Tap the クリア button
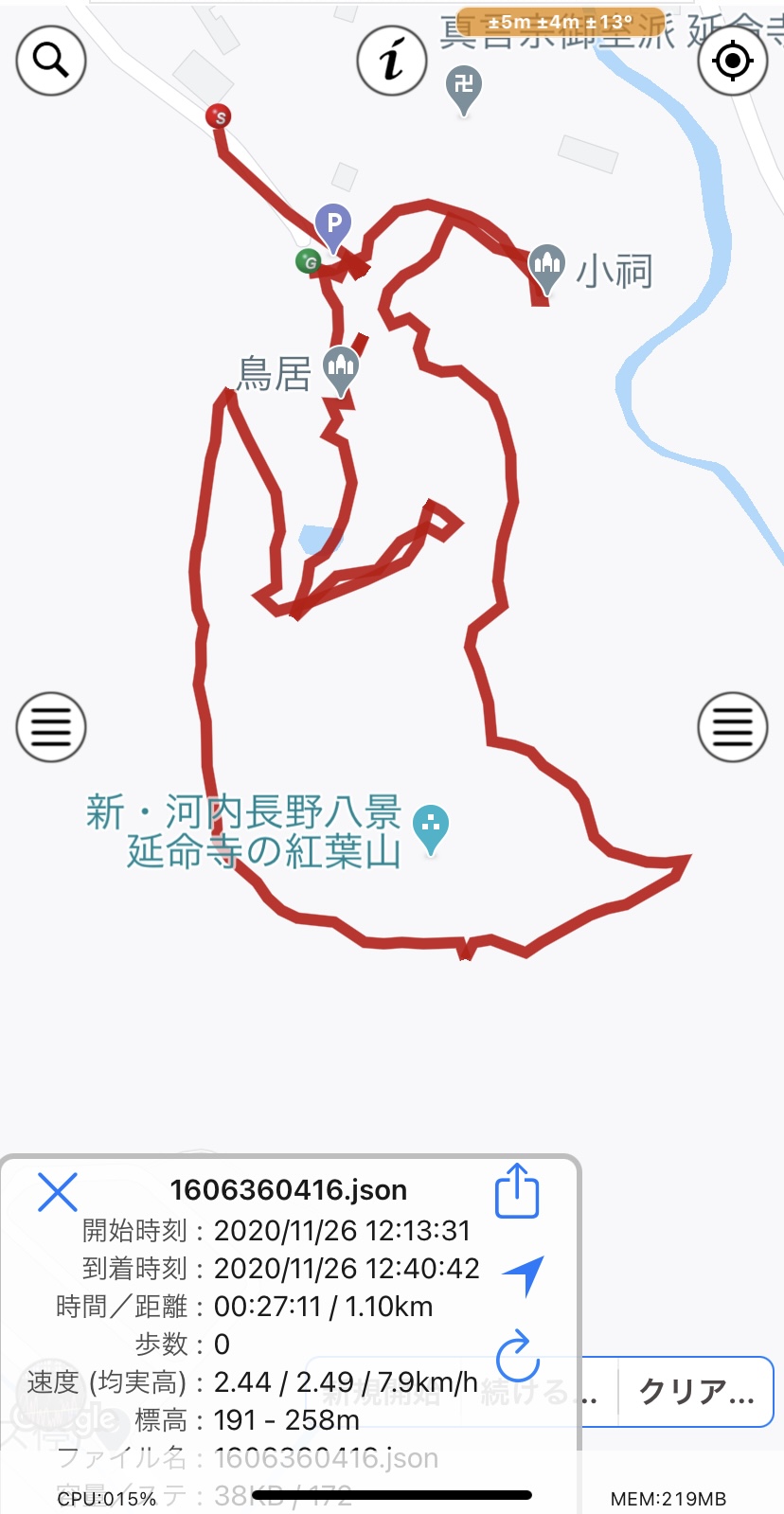The image size is (784, 1514). tap(696, 1392)
